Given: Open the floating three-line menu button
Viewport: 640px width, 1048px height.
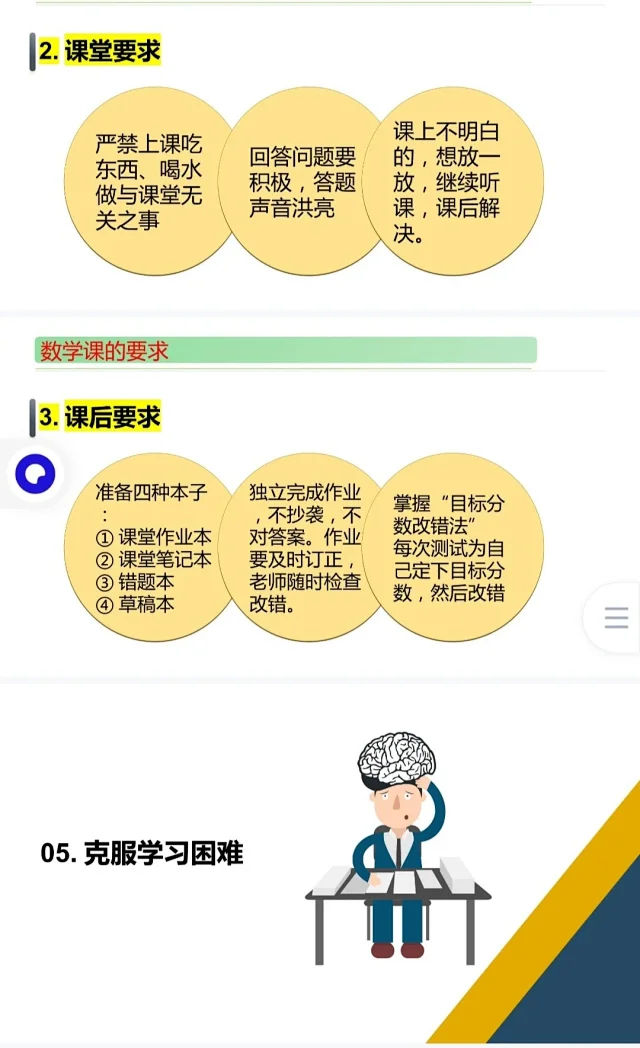Looking at the screenshot, I should pyautogui.click(x=616, y=617).
